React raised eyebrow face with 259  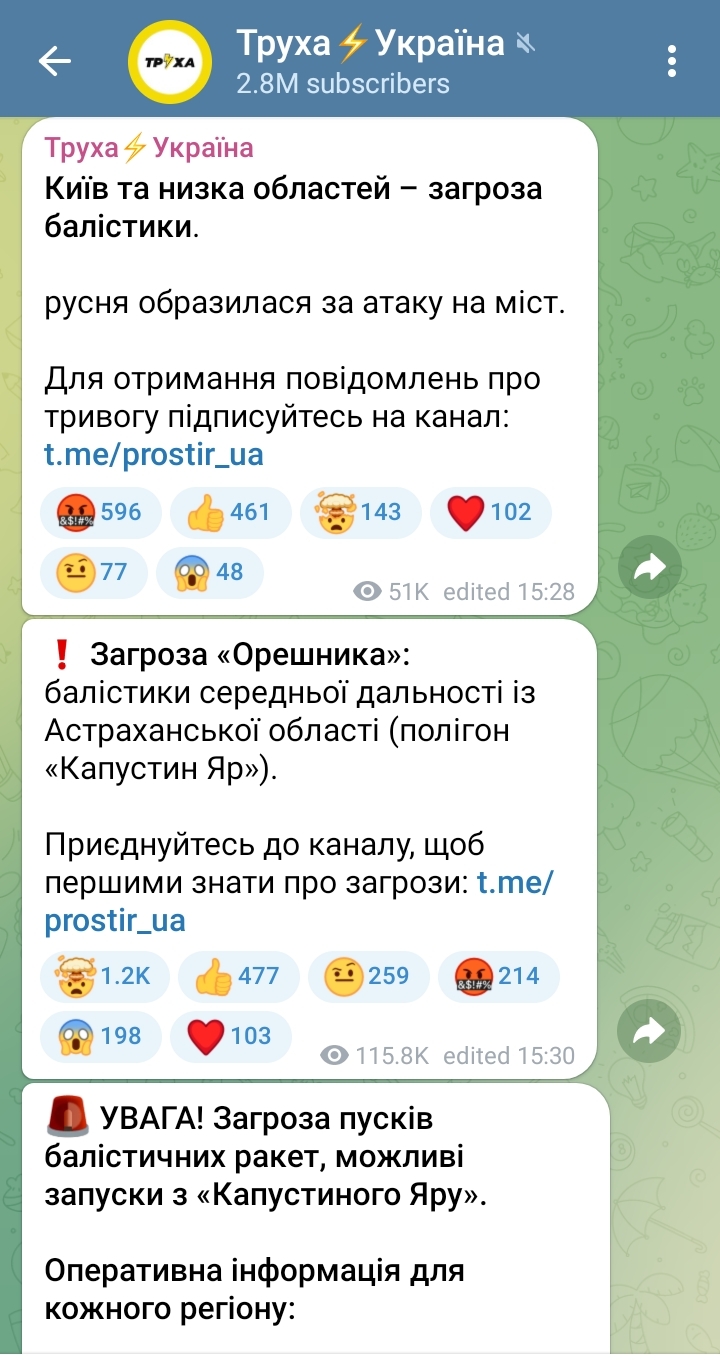click(x=369, y=976)
